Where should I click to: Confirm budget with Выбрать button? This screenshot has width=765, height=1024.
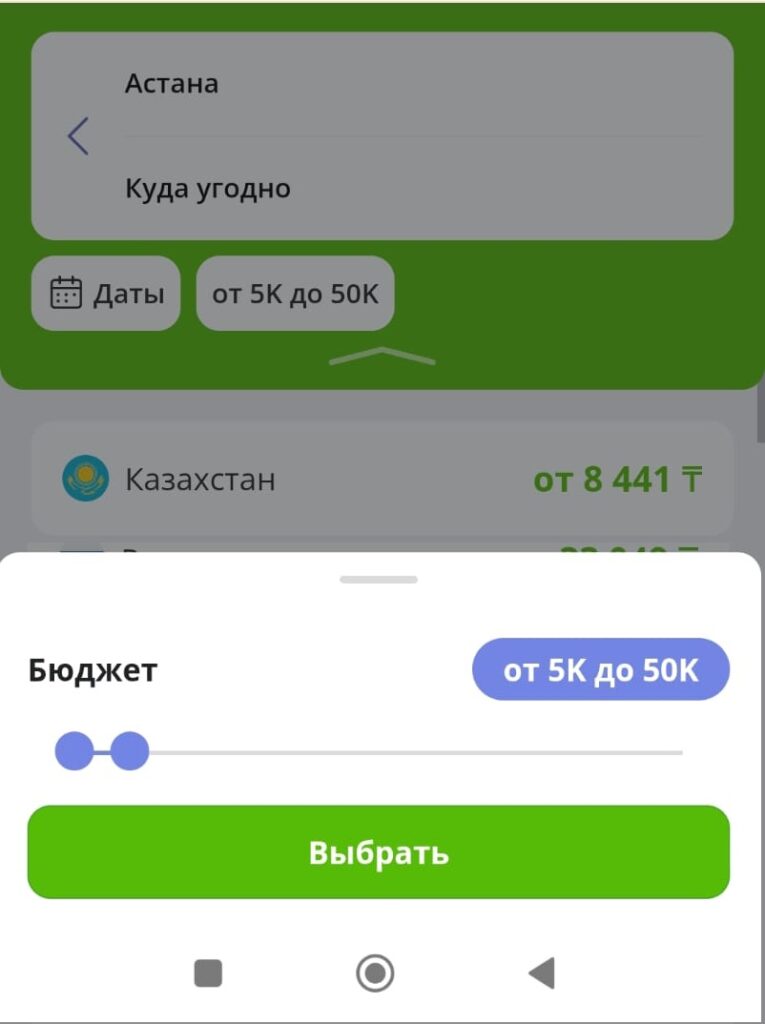tap(378, 853)
